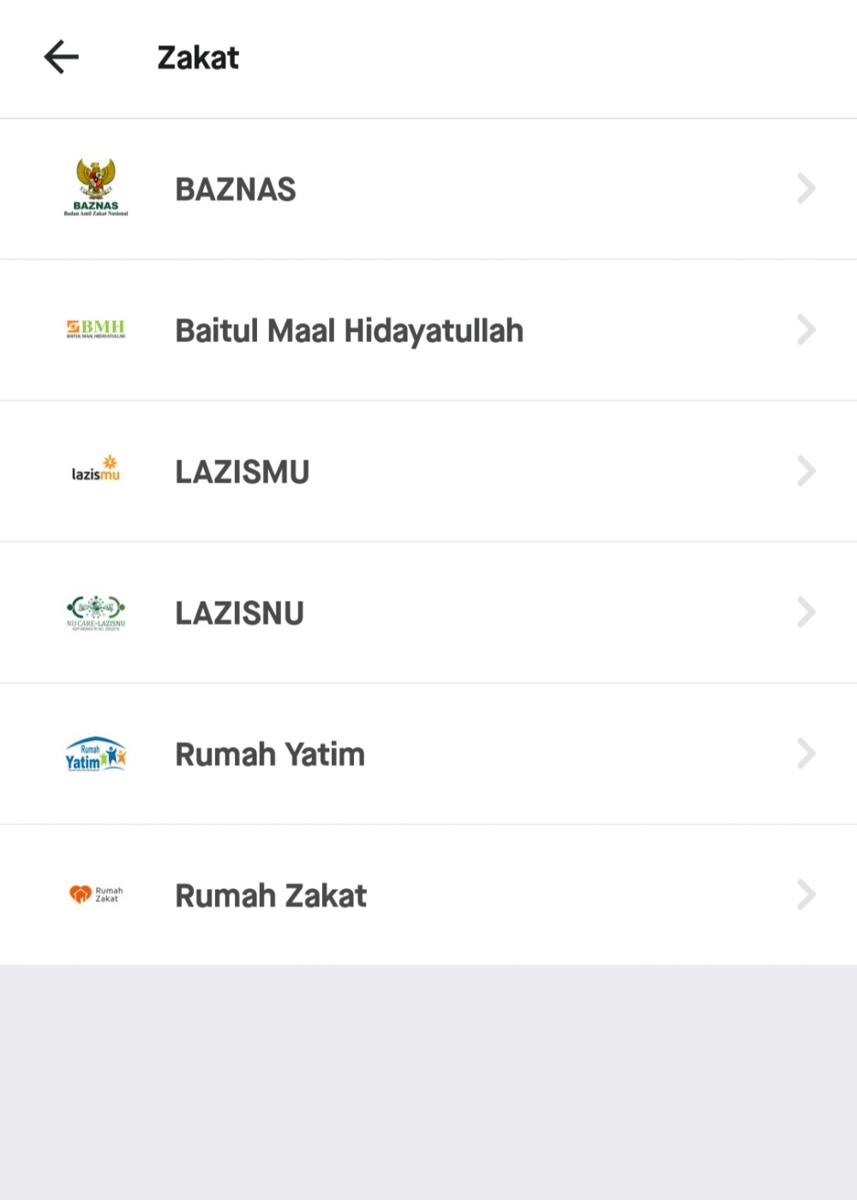The image size is (857, 1200).
Task: Tap the BAZNAS organization logo
Action: (x=96, y=188)
